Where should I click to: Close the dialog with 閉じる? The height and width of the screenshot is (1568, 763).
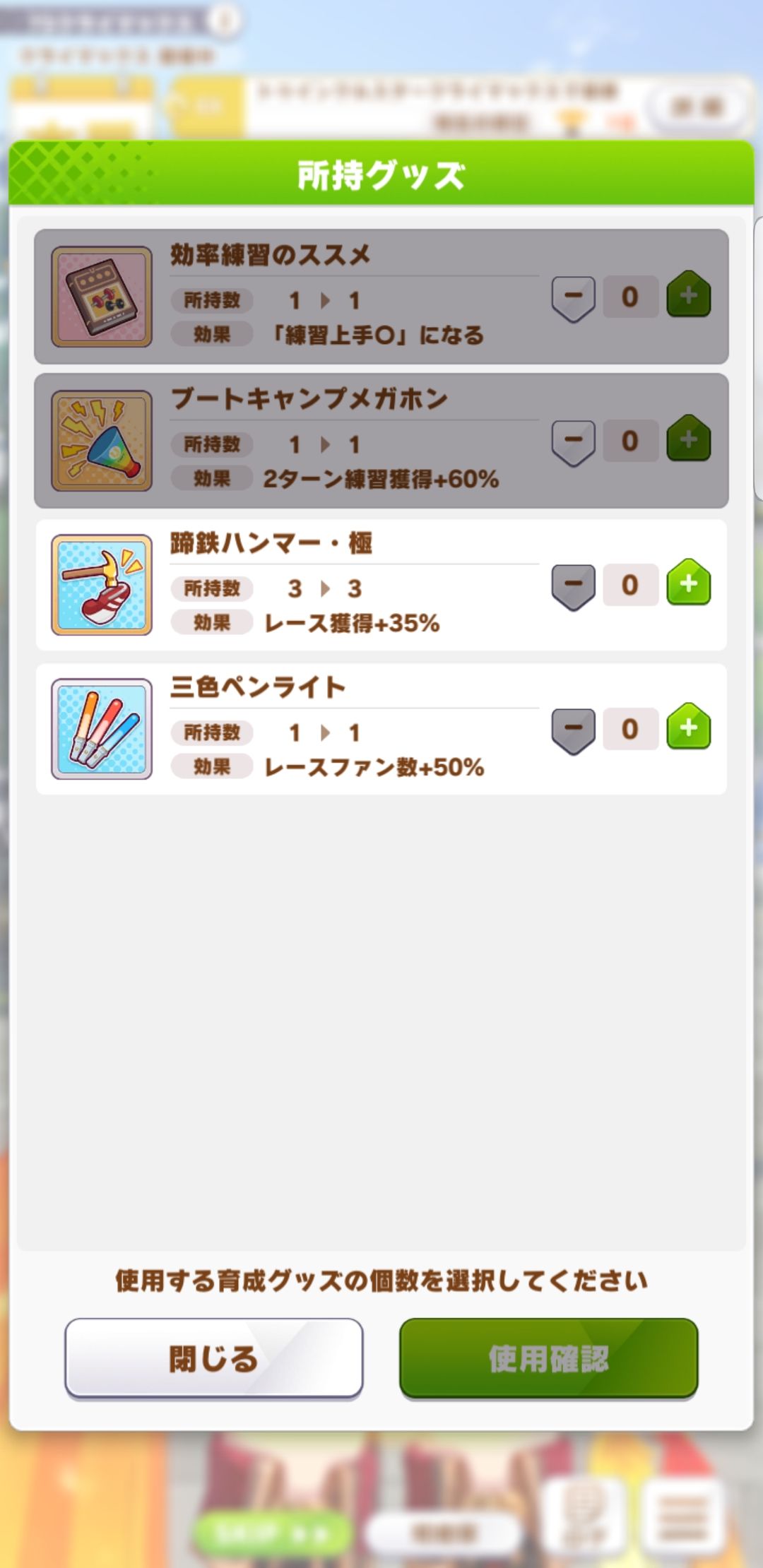click(213, 1358)
